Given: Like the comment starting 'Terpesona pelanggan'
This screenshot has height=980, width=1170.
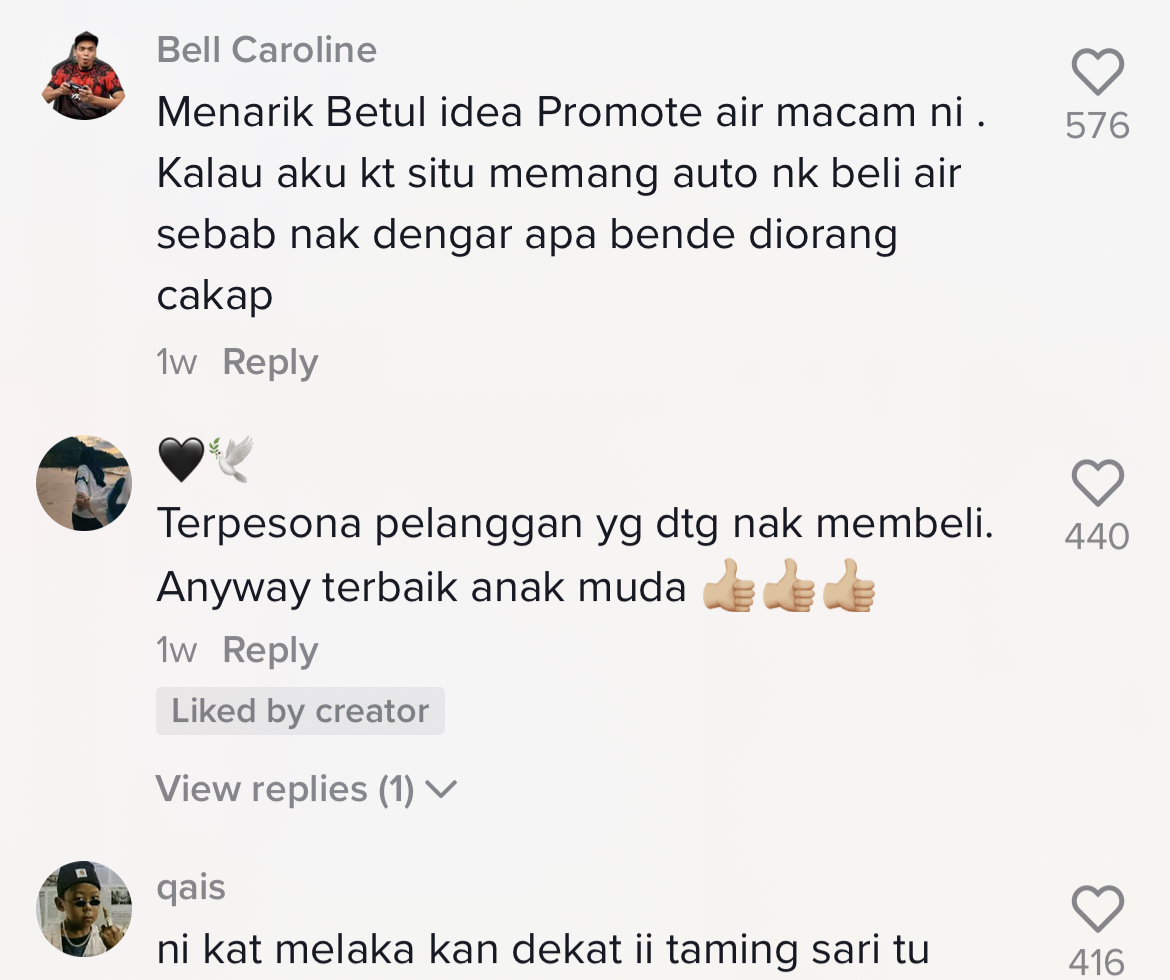Looking at the screenshot, I should click(1097, 484).
